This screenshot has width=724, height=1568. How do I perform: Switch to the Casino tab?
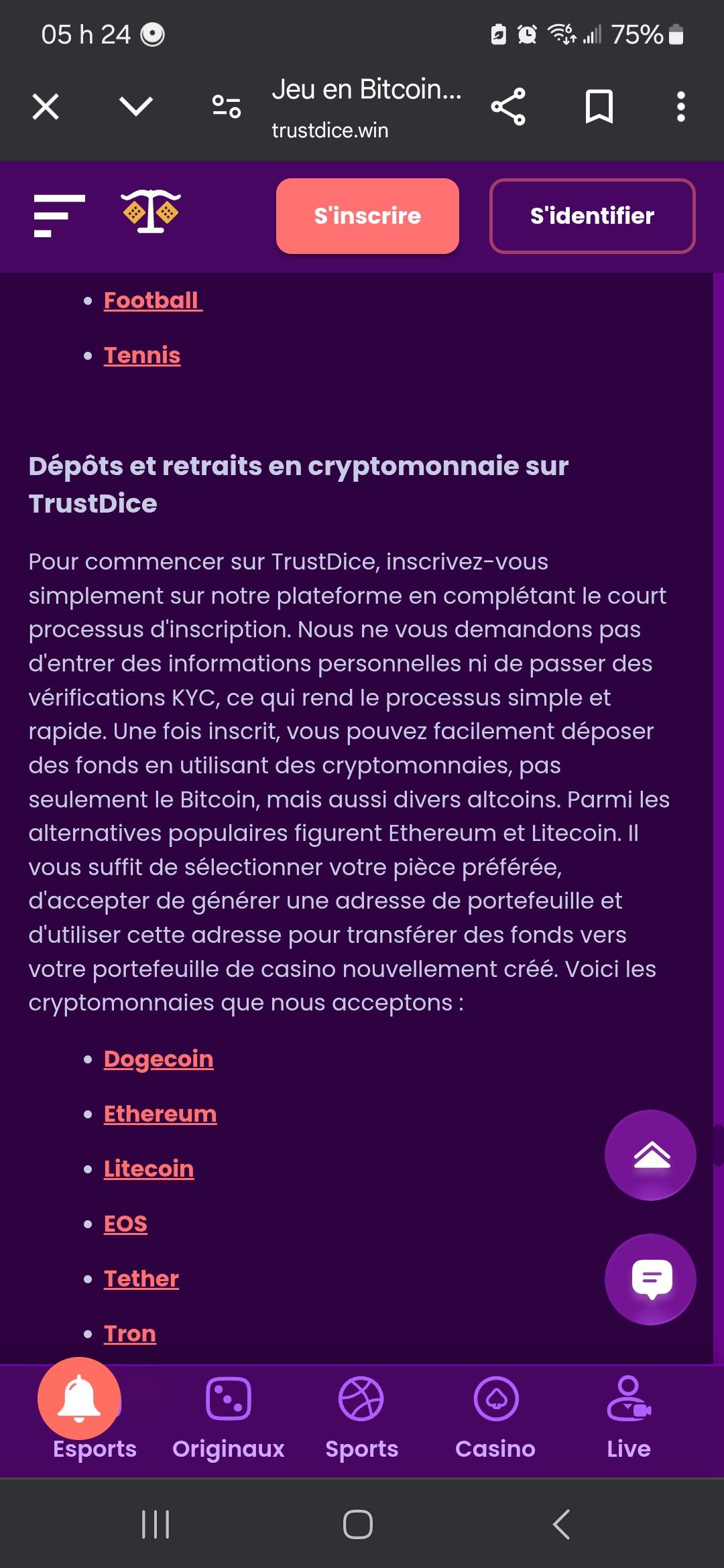pos(495,1414)
